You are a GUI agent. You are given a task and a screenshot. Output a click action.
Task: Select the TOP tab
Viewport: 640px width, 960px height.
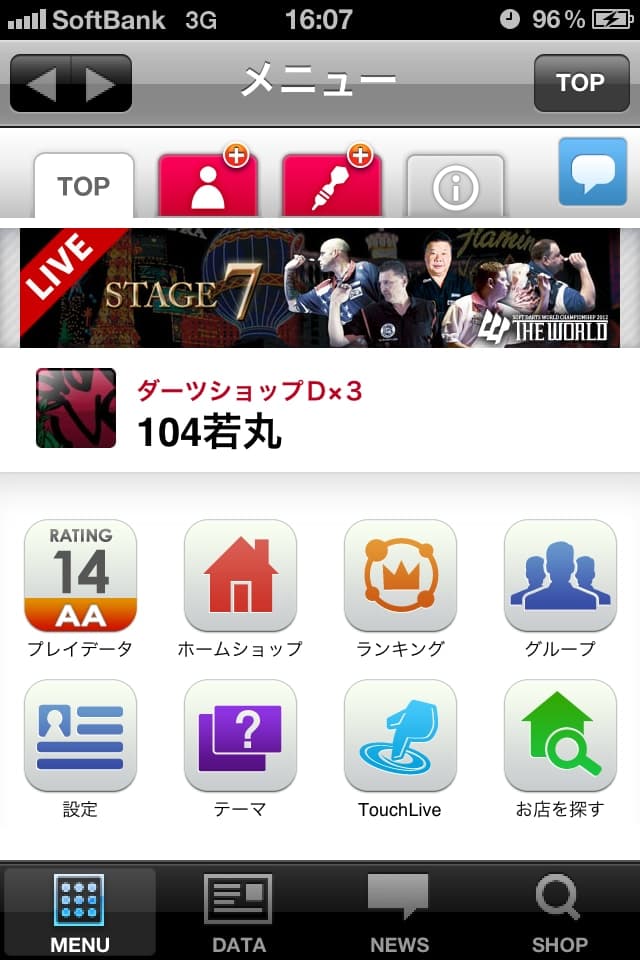click(83, 186)
